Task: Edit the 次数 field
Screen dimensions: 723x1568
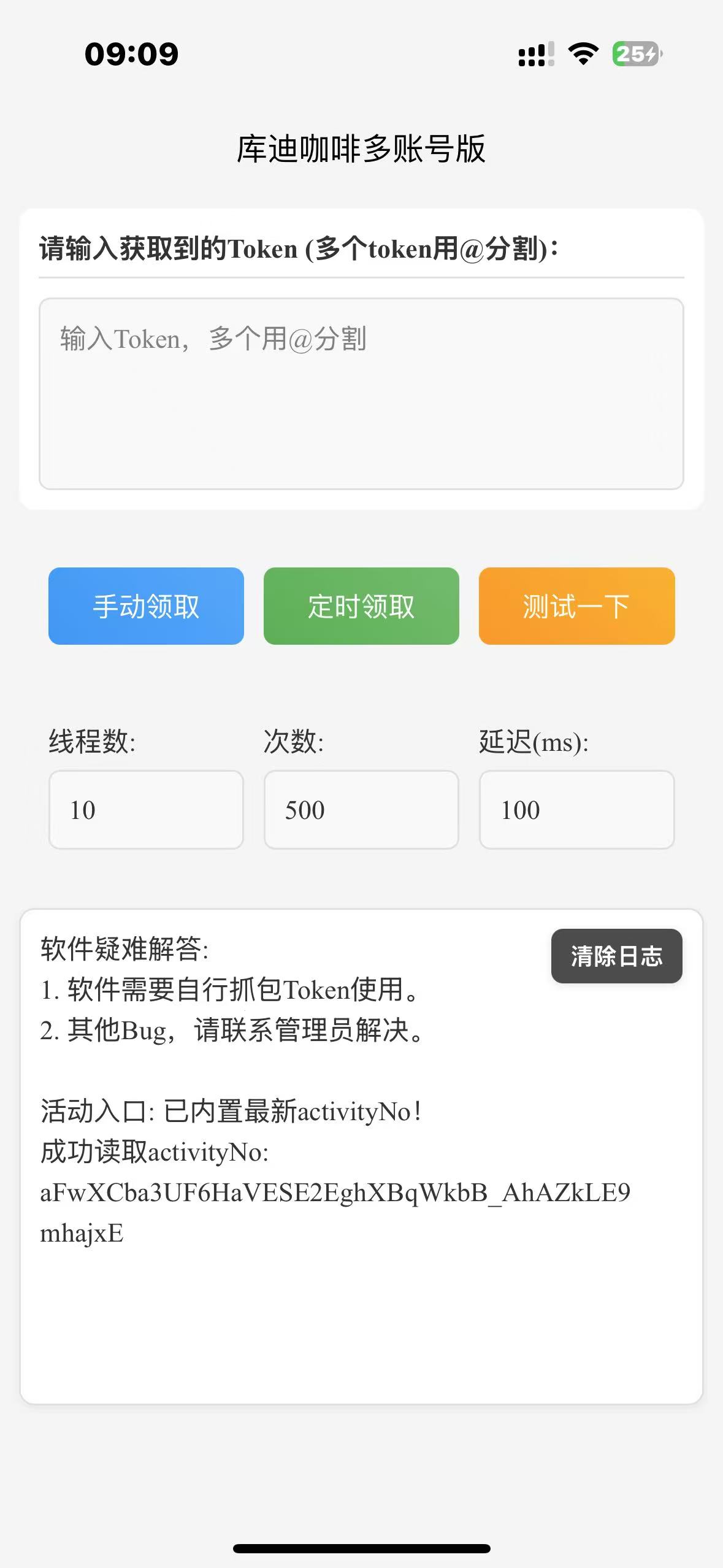Action: click(361, 810)
